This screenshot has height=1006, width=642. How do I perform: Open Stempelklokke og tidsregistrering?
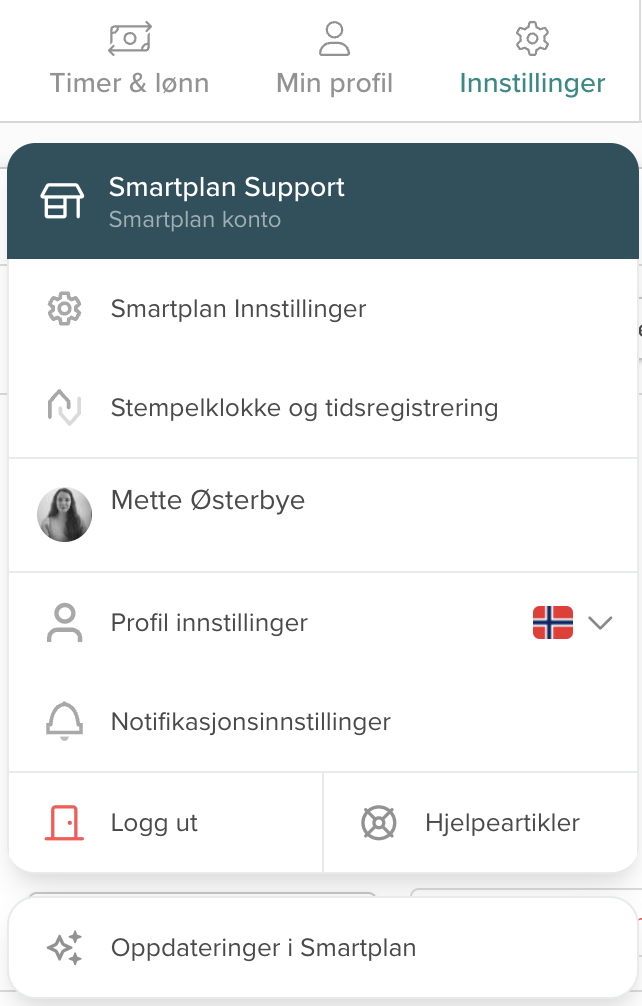click(304, 408)
